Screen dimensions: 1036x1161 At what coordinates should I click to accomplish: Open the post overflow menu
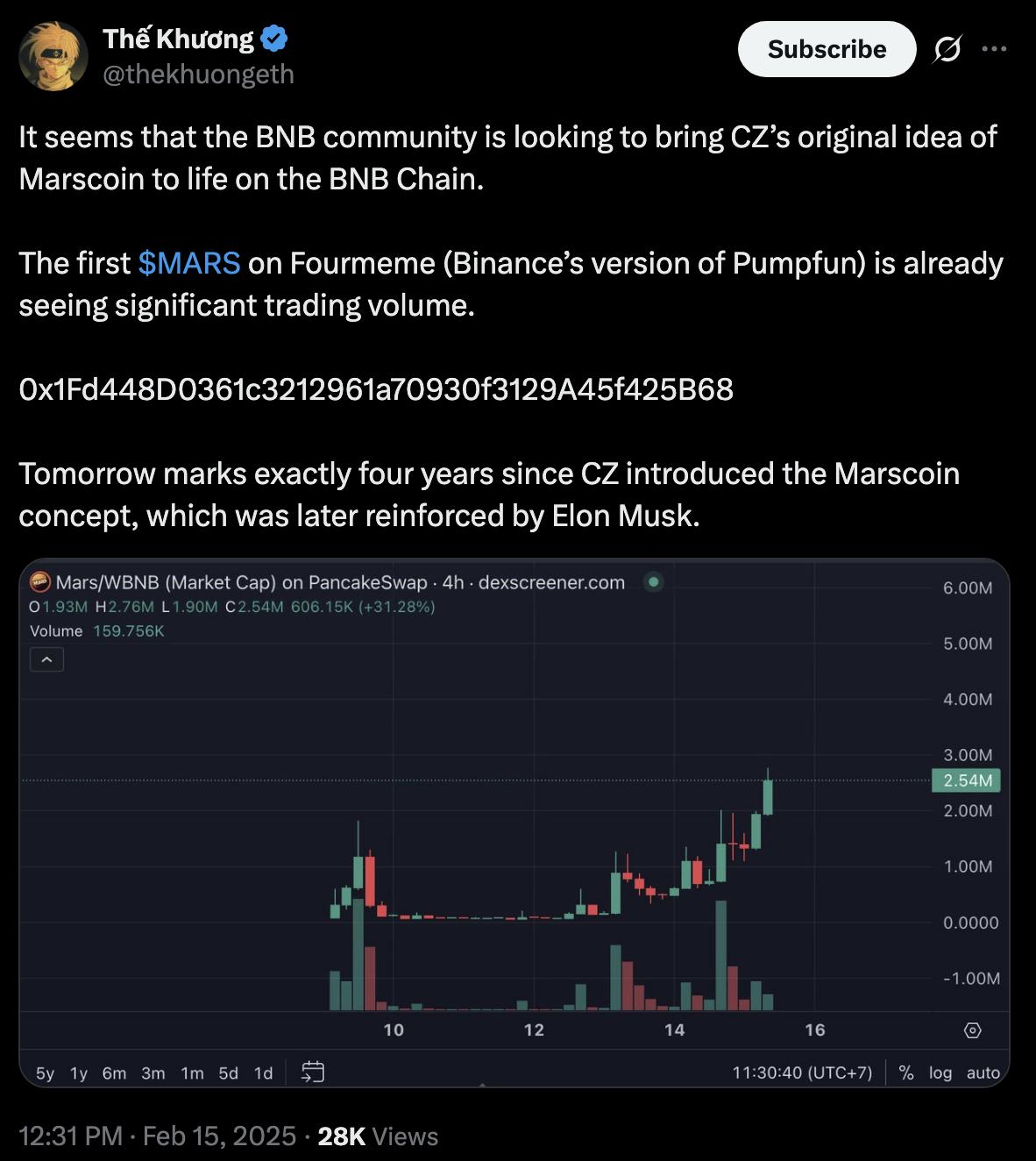[x=994, y=49]
